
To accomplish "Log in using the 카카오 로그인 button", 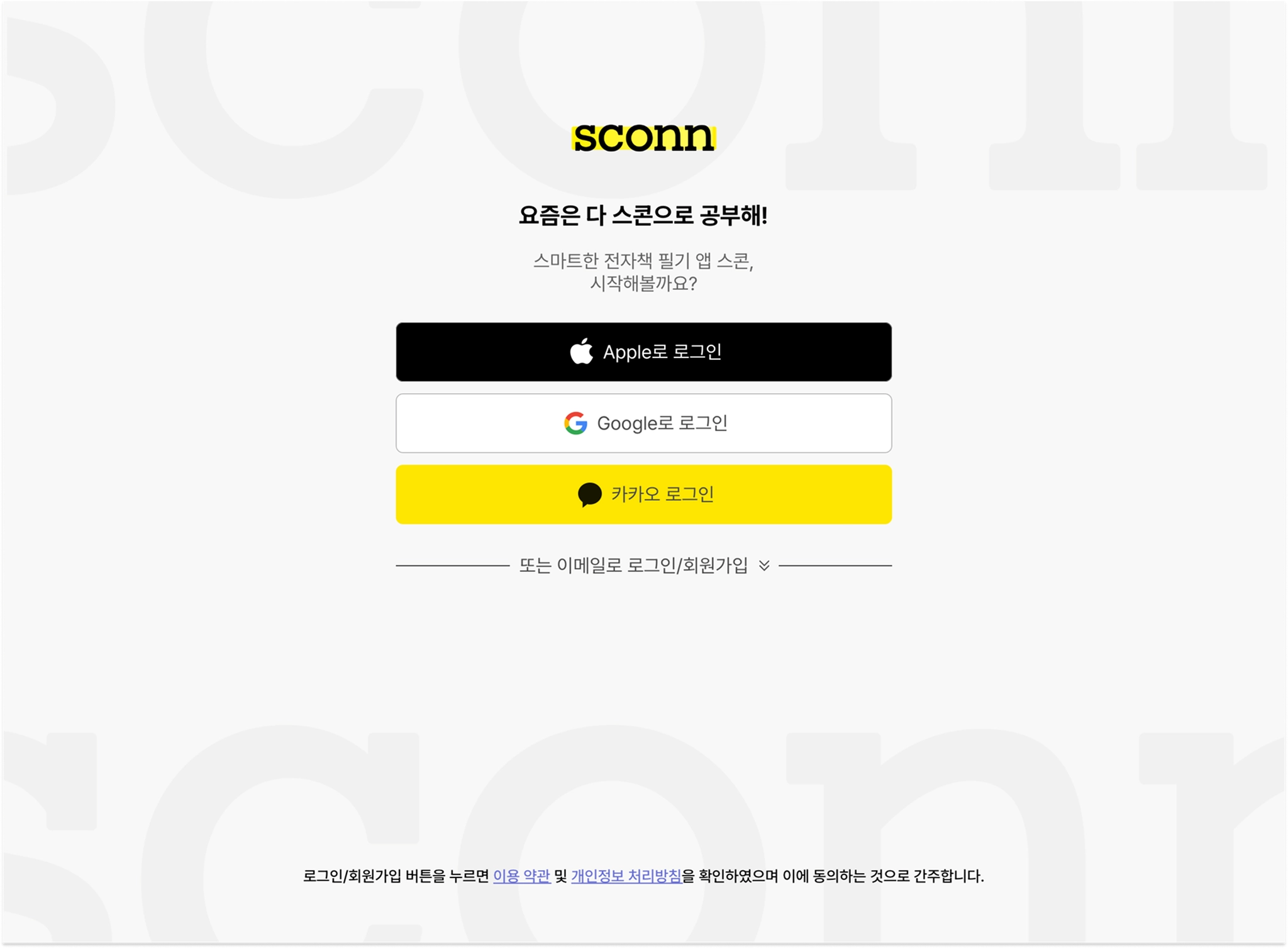I will point(643,494).
